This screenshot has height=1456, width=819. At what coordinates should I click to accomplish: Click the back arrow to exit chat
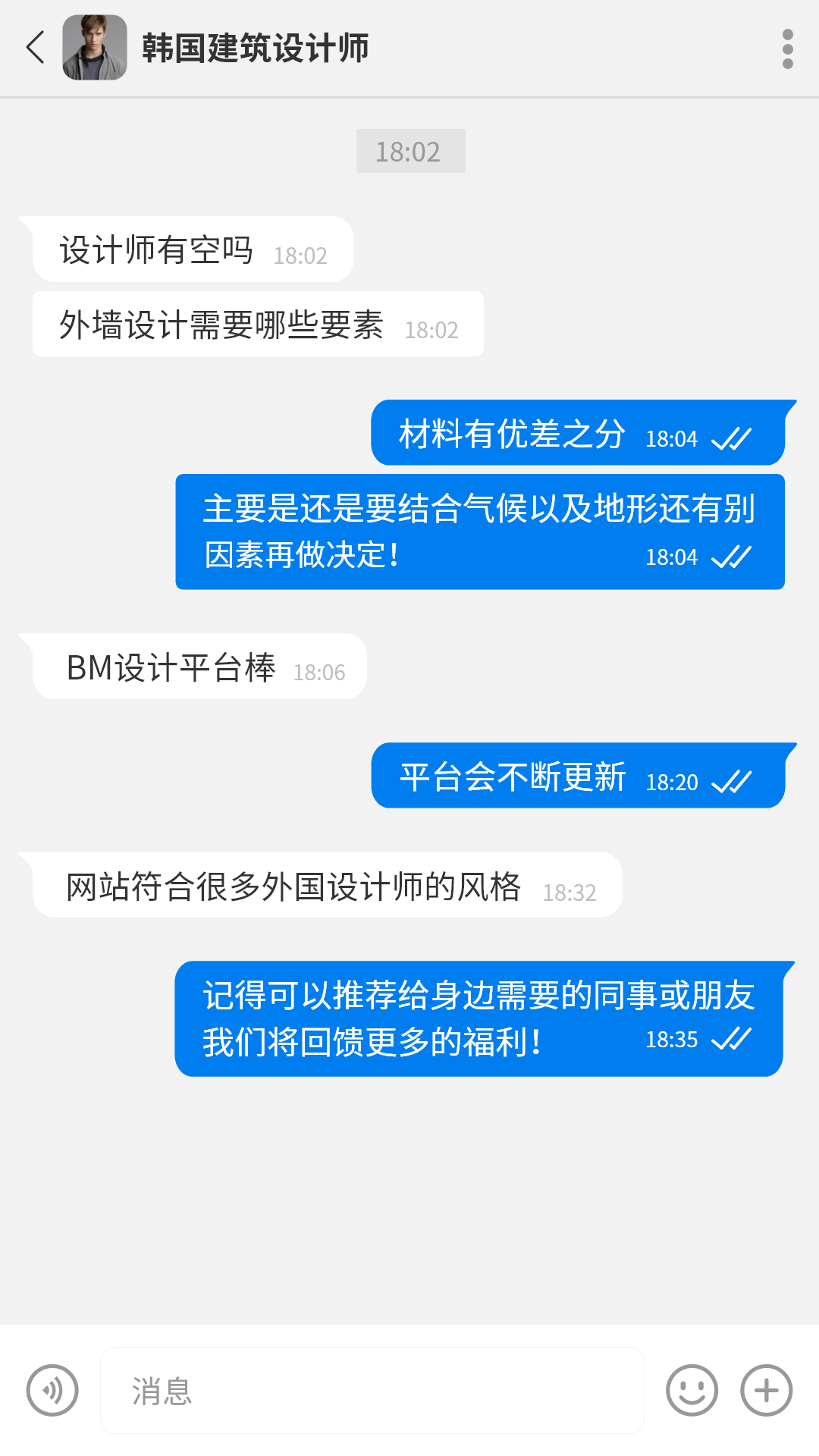pos(34,48)
